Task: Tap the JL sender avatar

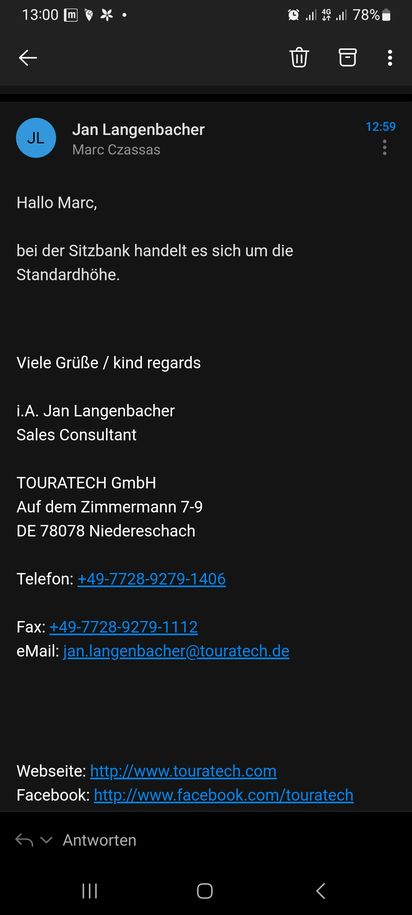Action: tap(36, 138)
